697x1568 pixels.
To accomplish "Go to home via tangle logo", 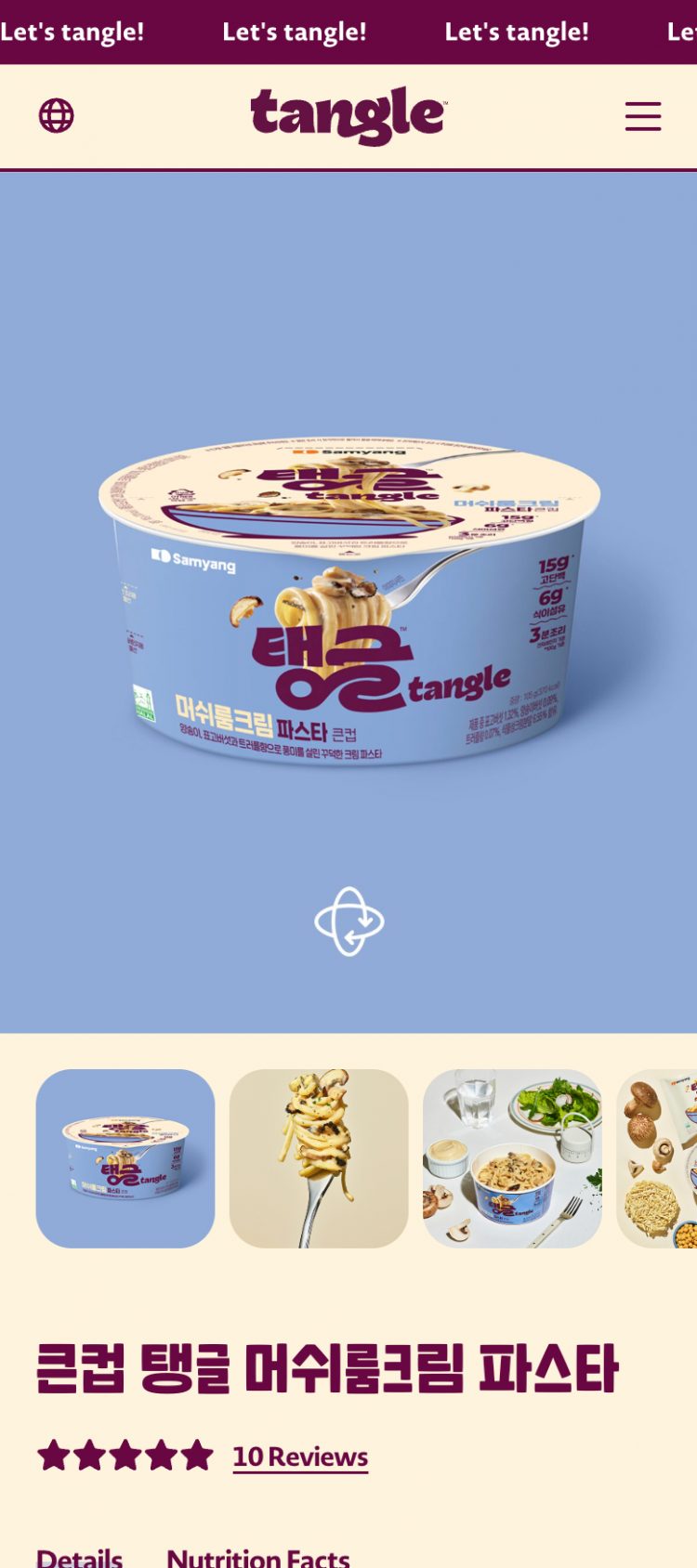I will point(348,116).
